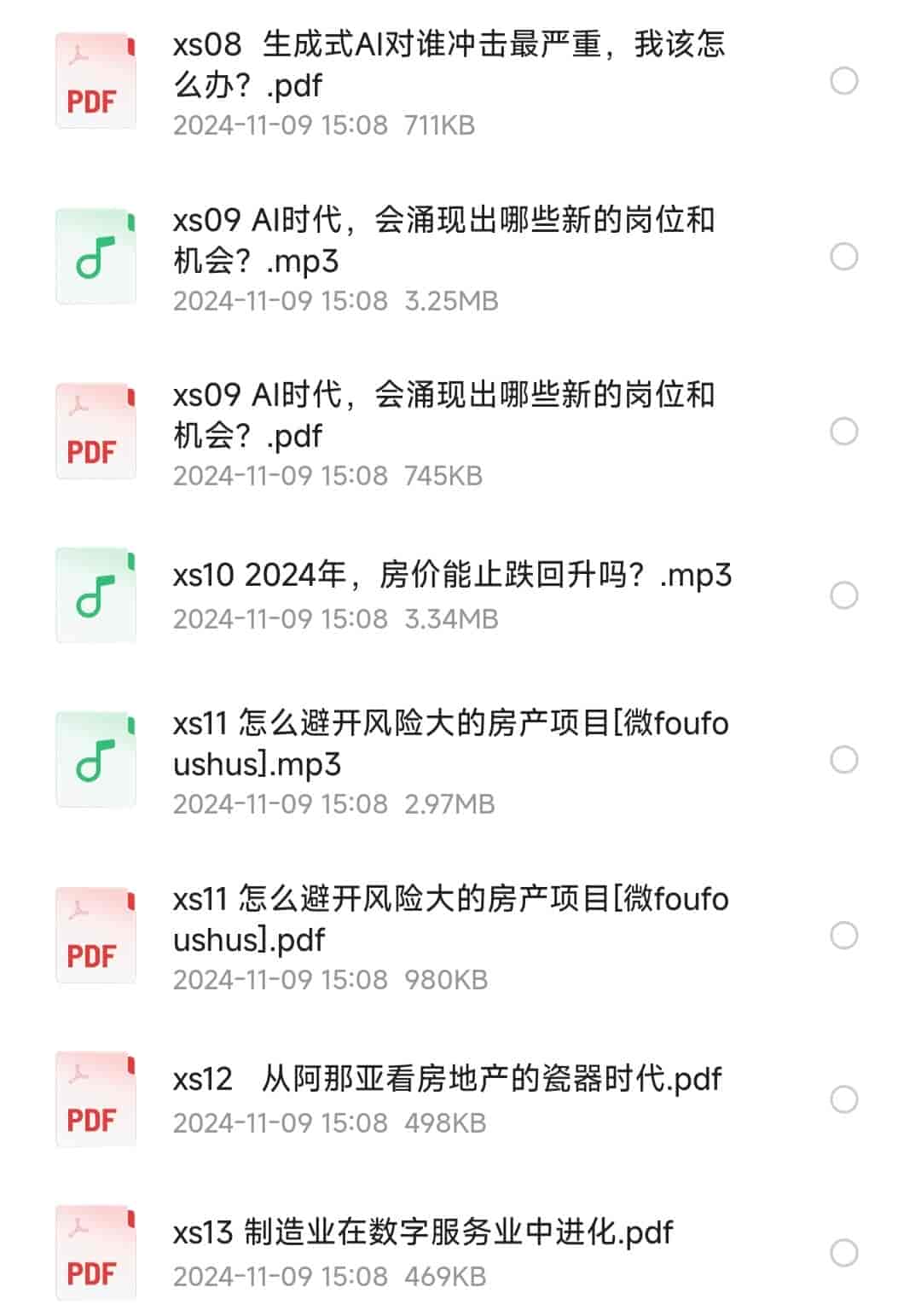This screenshot has height=1316, width=921.
Task: Select the xs08 生成式AI PDF checkbox
Action: pos(843,81)
